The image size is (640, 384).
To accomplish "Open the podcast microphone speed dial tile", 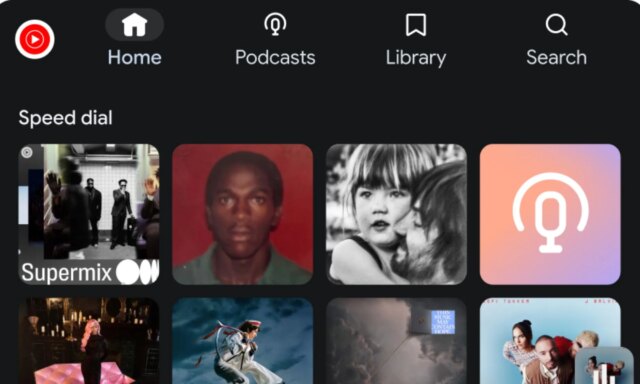I will (550, 214).
